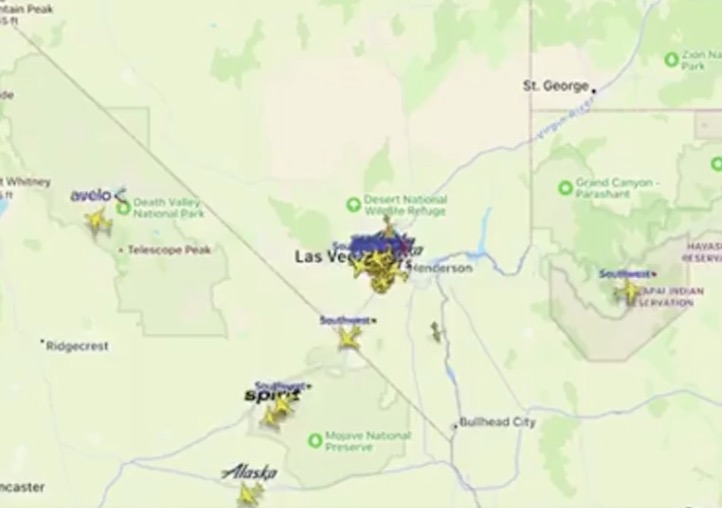Select the Avelo plane near Death Valley
Viewport: 722px width, 508px height.
98,221
